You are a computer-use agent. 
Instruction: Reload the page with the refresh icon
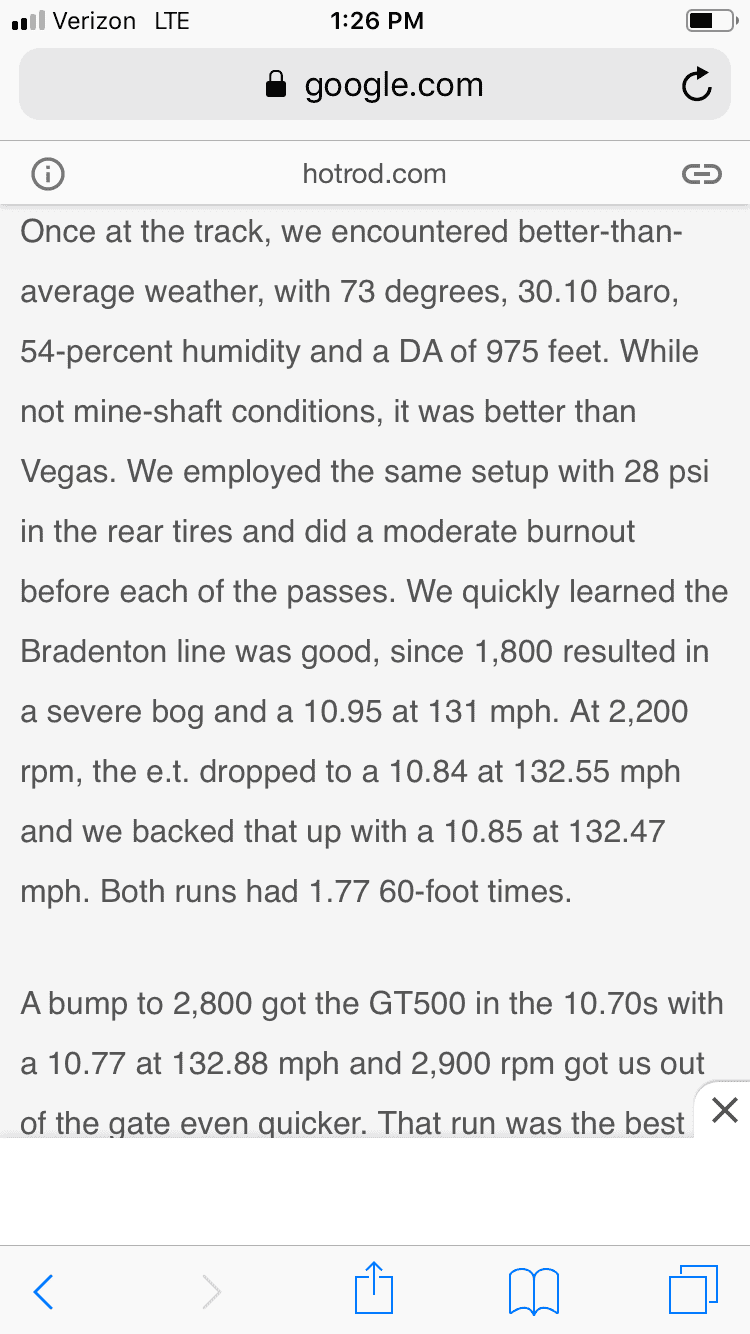coord(697,86)
